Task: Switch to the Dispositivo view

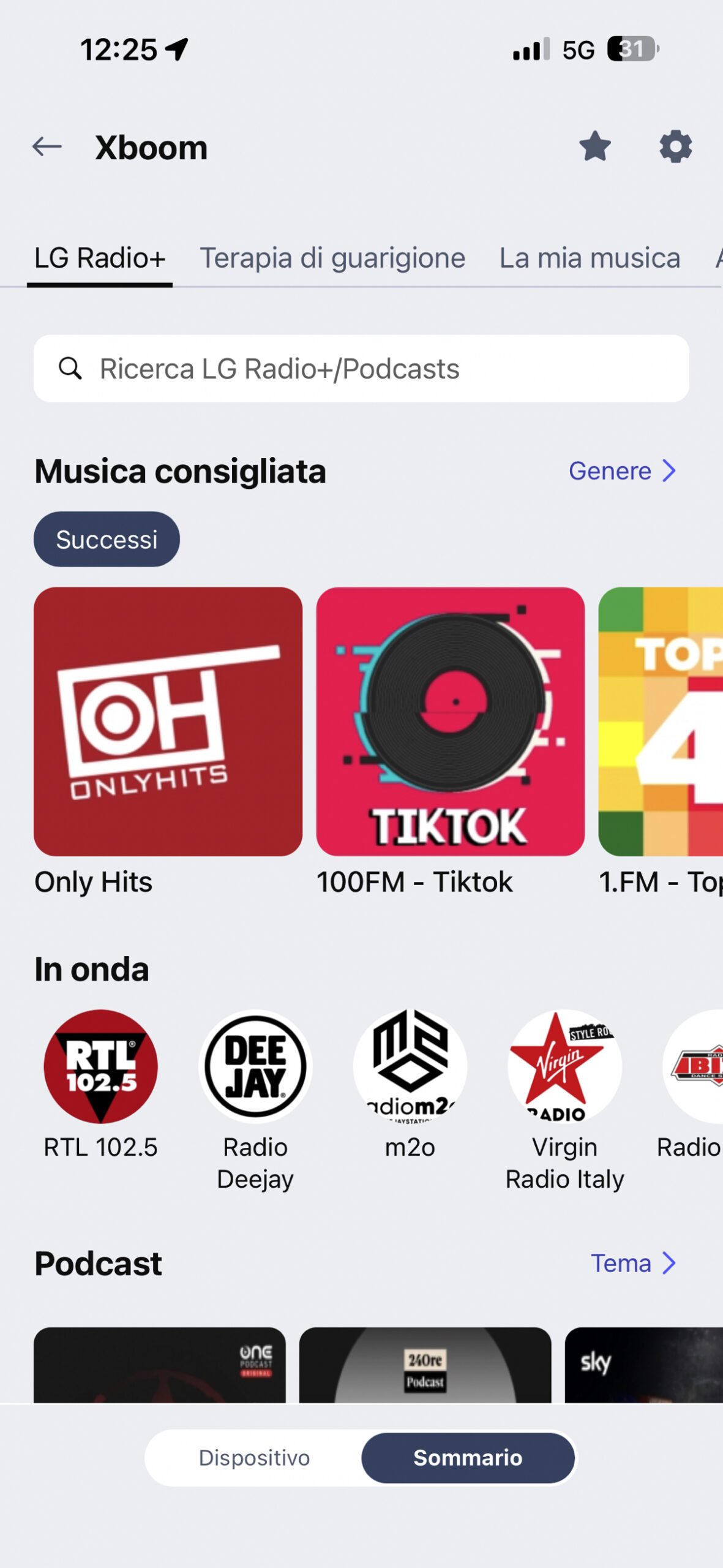Action: click(254, 1458)
